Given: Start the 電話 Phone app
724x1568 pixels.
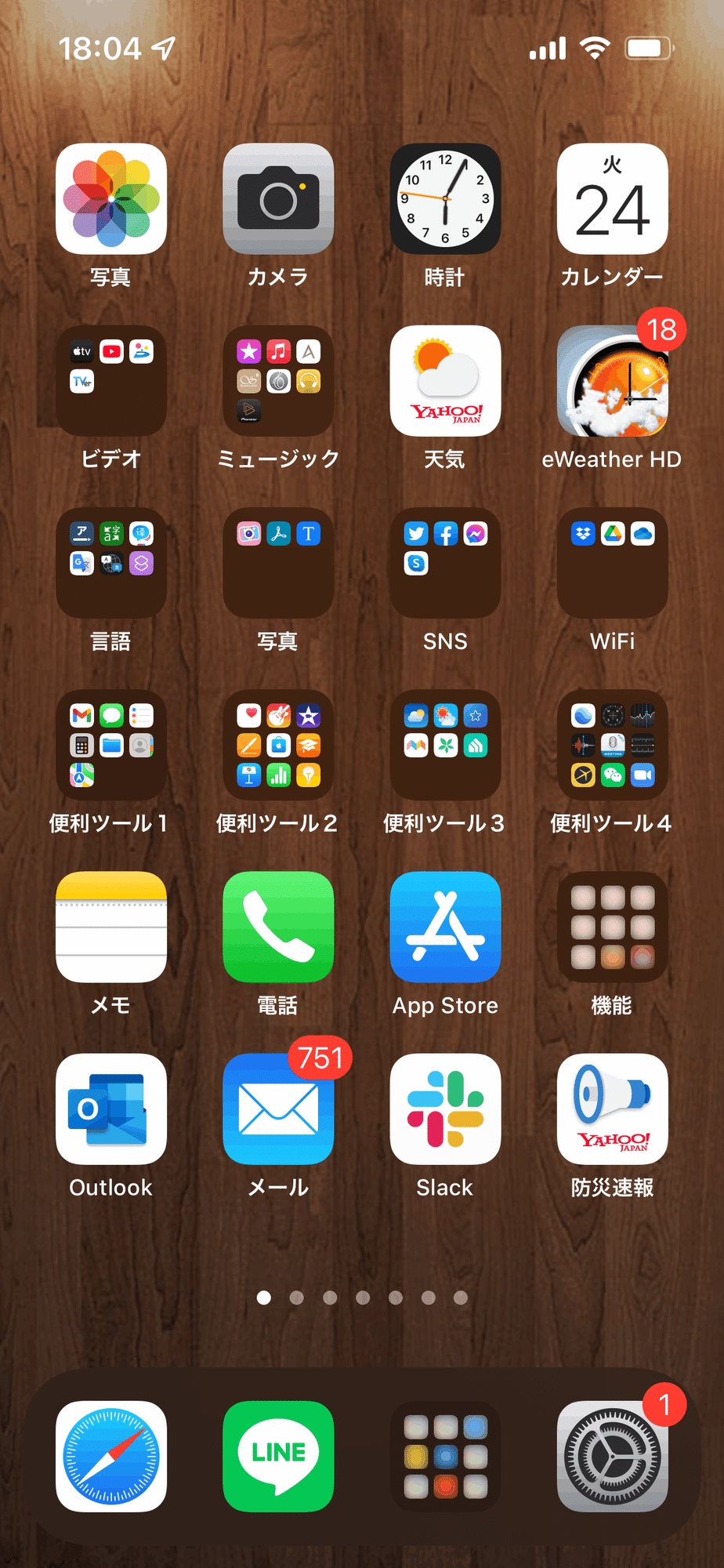Looking at the screenshot, I should [277, 927].
